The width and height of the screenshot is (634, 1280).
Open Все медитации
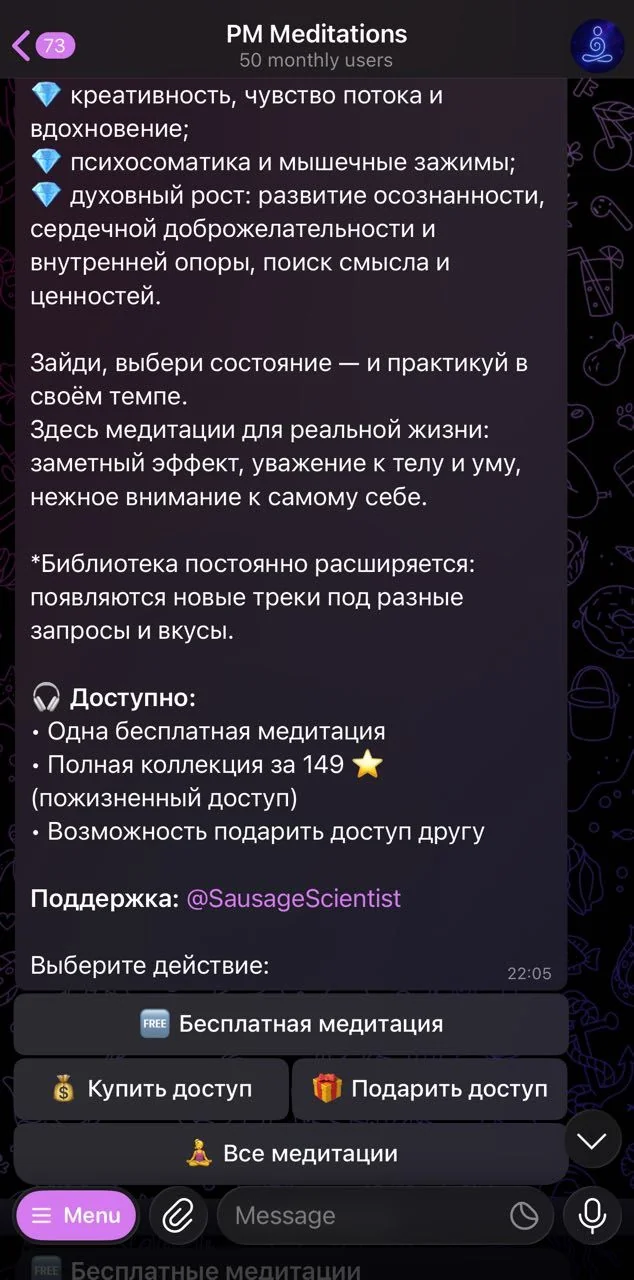291,1154
